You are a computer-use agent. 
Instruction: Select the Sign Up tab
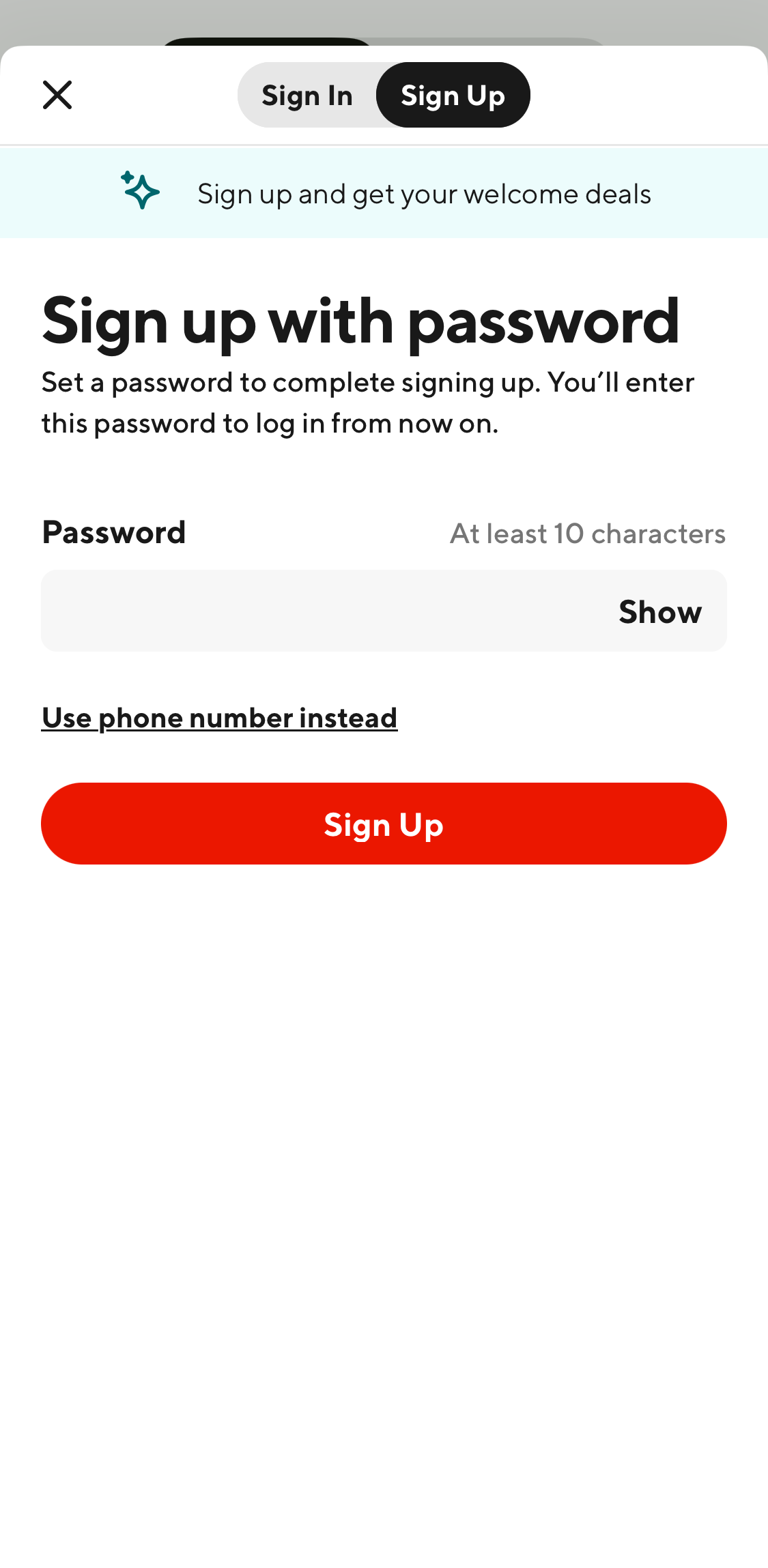coord(453,95)
